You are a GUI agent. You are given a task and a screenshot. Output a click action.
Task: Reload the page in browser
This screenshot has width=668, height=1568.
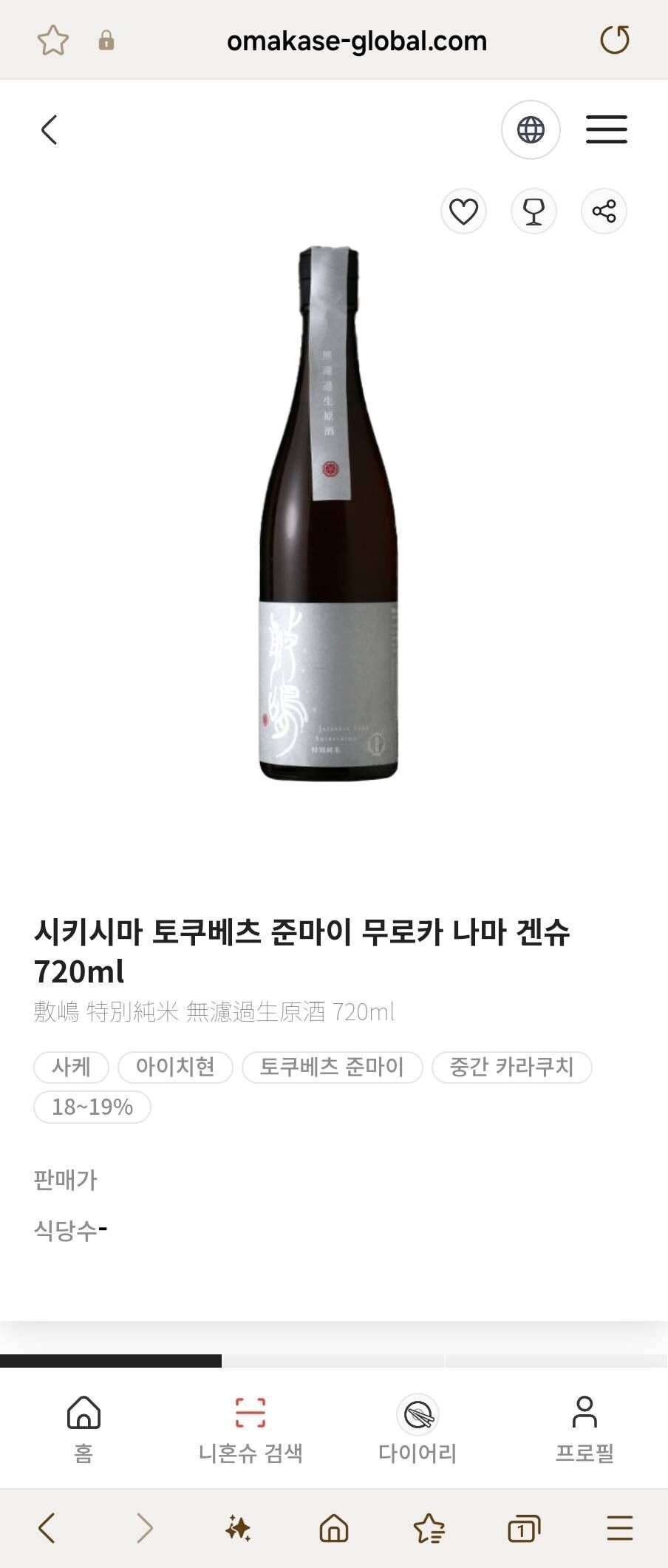(614, 41)
